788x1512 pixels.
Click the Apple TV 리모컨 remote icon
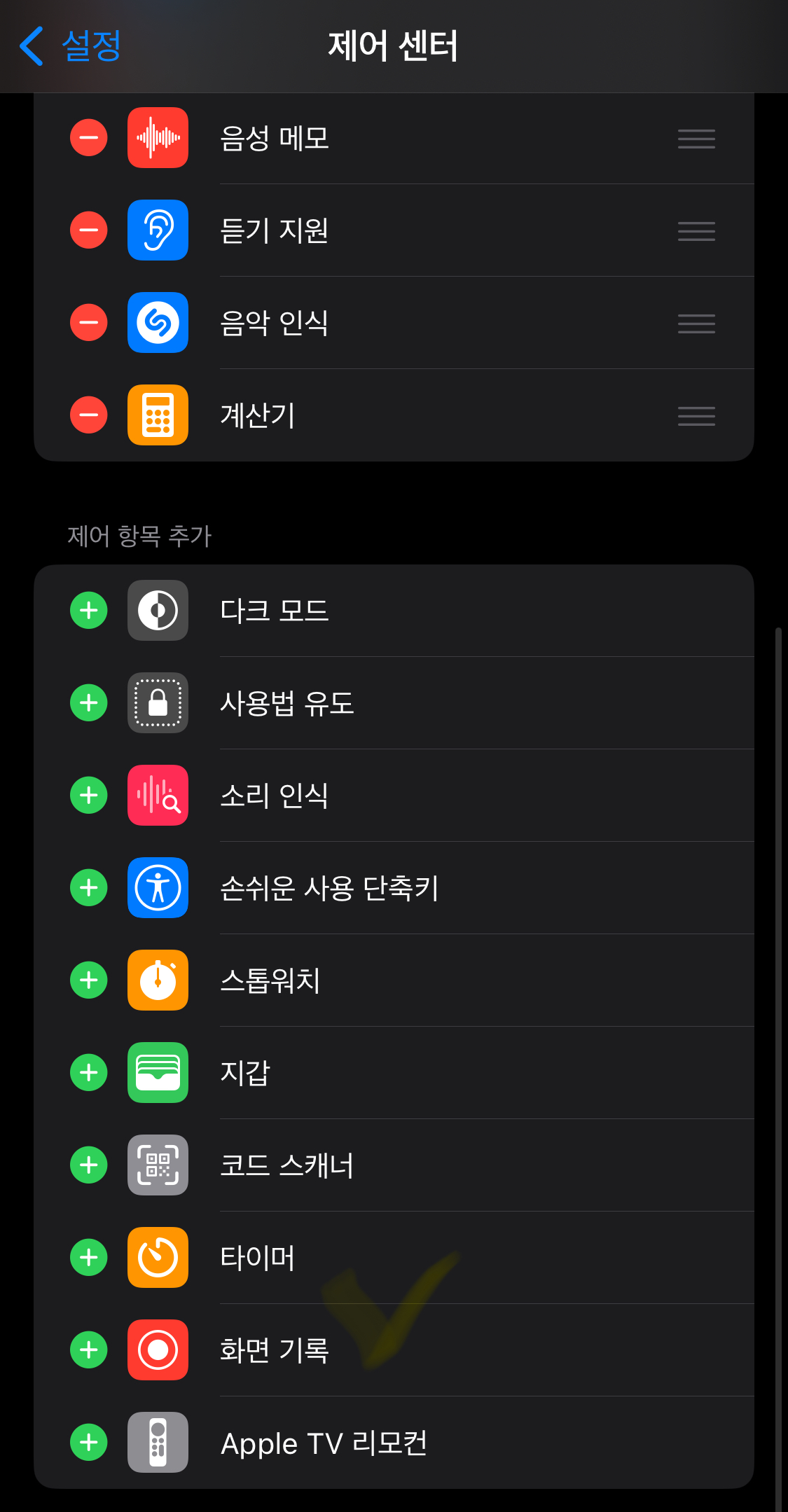[x=158, y=1443]
